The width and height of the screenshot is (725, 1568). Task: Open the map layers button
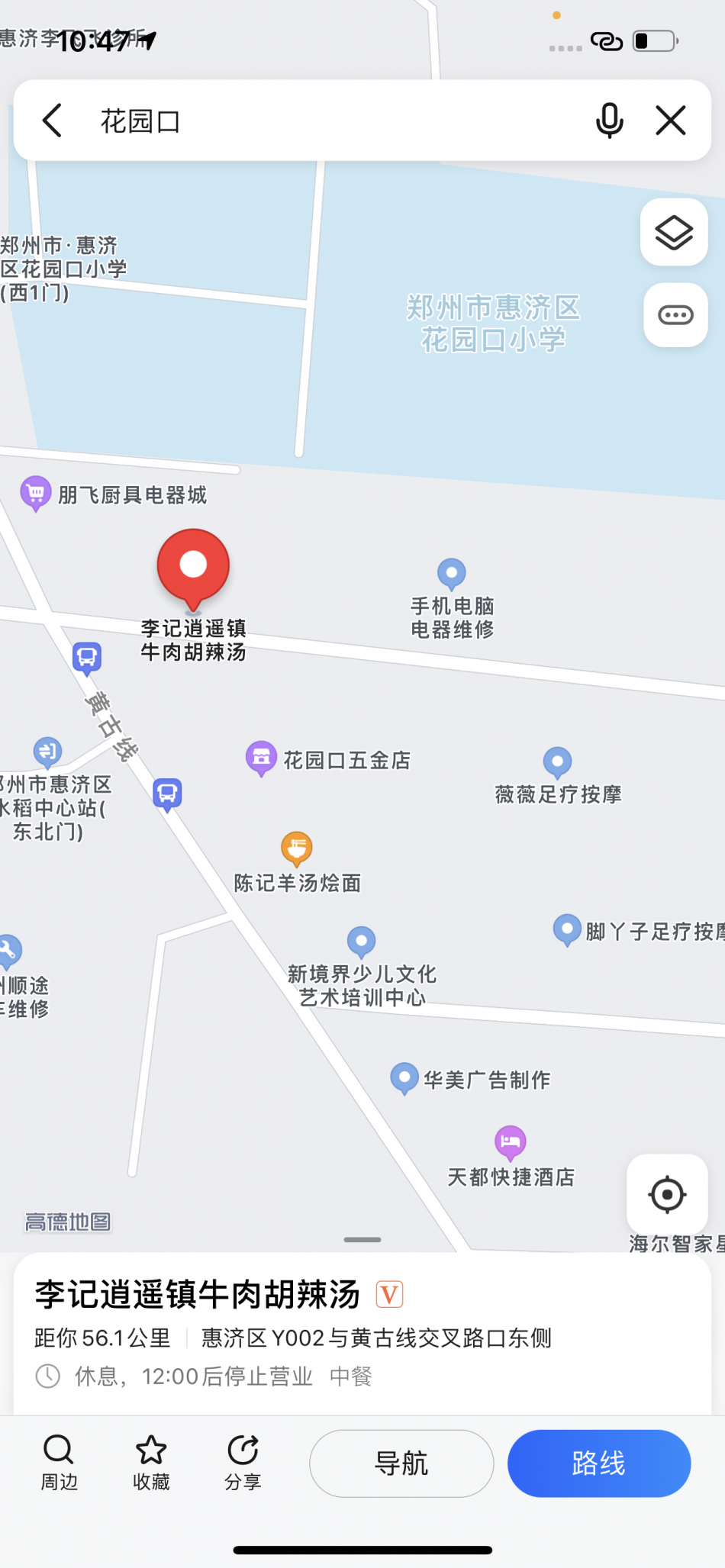(x=674, y=232)
